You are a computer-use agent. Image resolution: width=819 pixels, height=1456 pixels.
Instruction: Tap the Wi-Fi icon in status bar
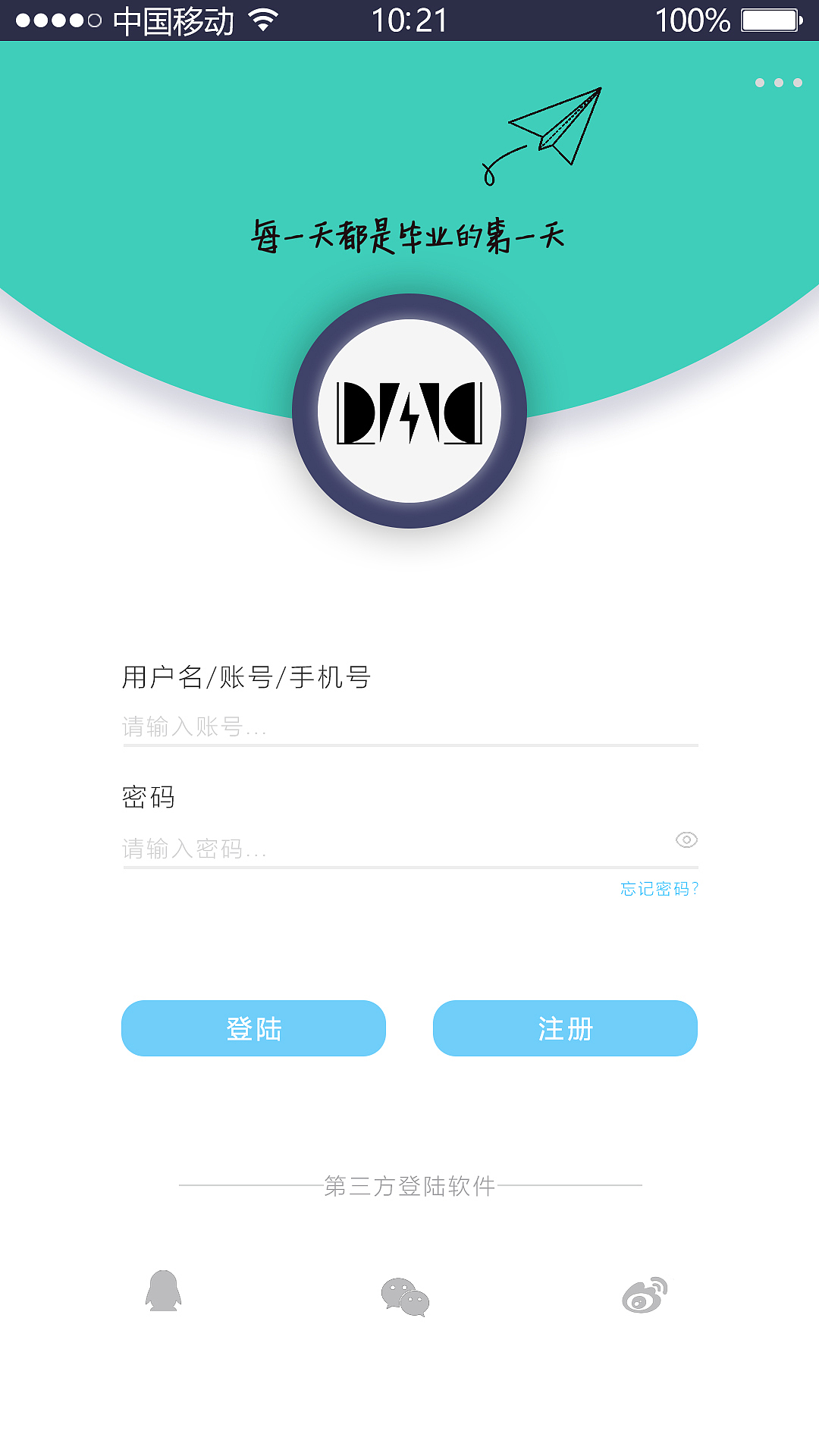262,20
